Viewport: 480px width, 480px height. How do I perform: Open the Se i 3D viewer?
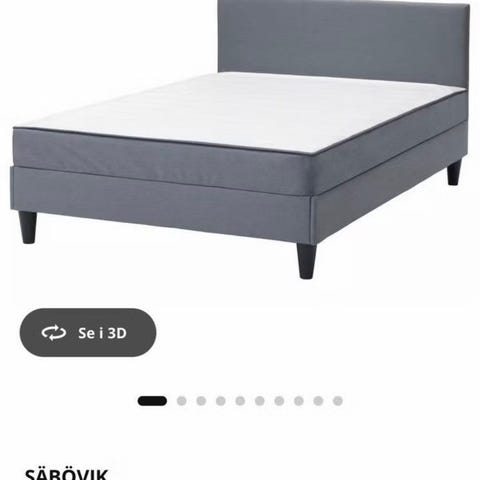[88, 333]
